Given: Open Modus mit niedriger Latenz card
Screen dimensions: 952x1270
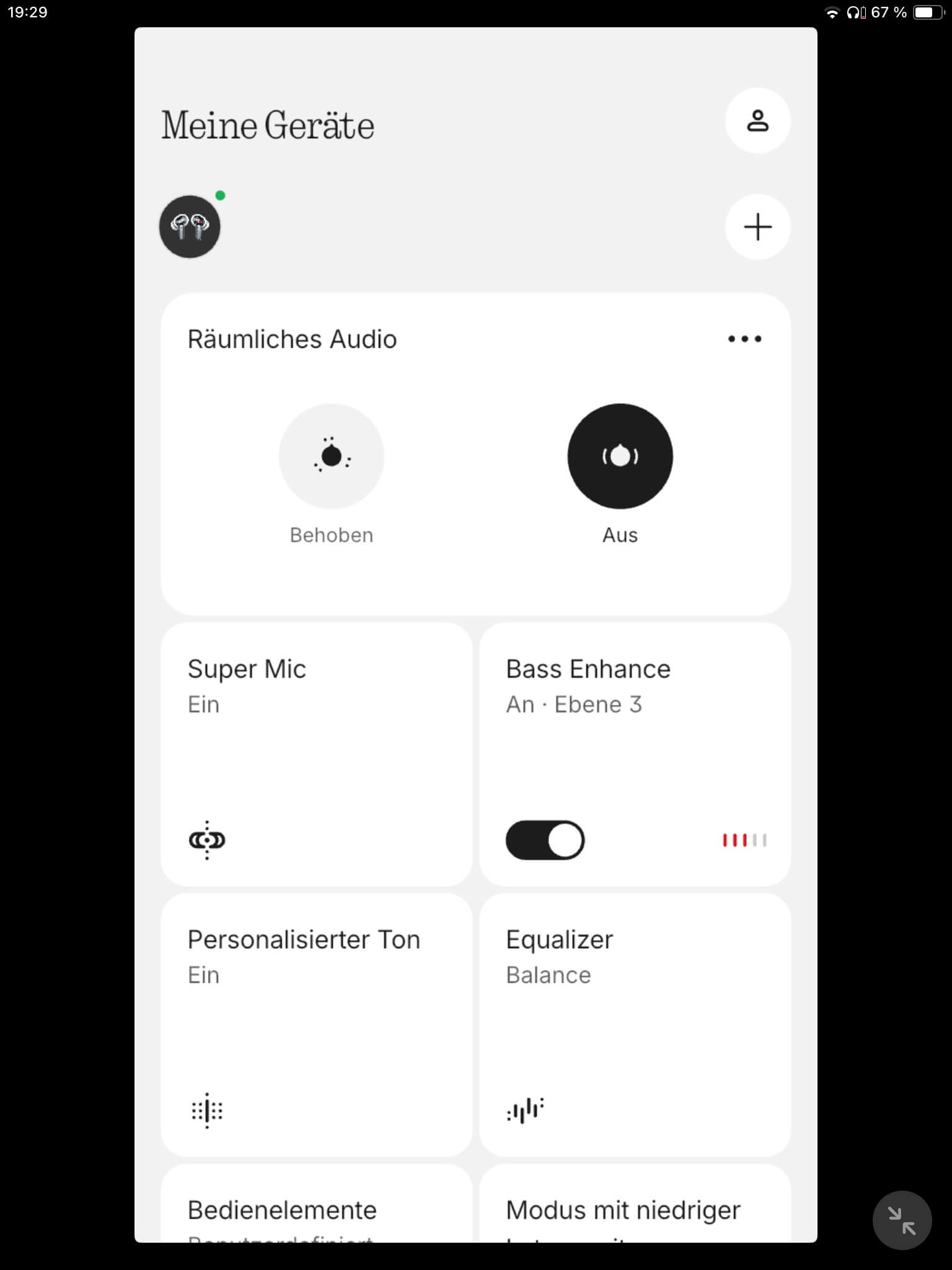Looking at the screenshot, I should click(635, 1209).
